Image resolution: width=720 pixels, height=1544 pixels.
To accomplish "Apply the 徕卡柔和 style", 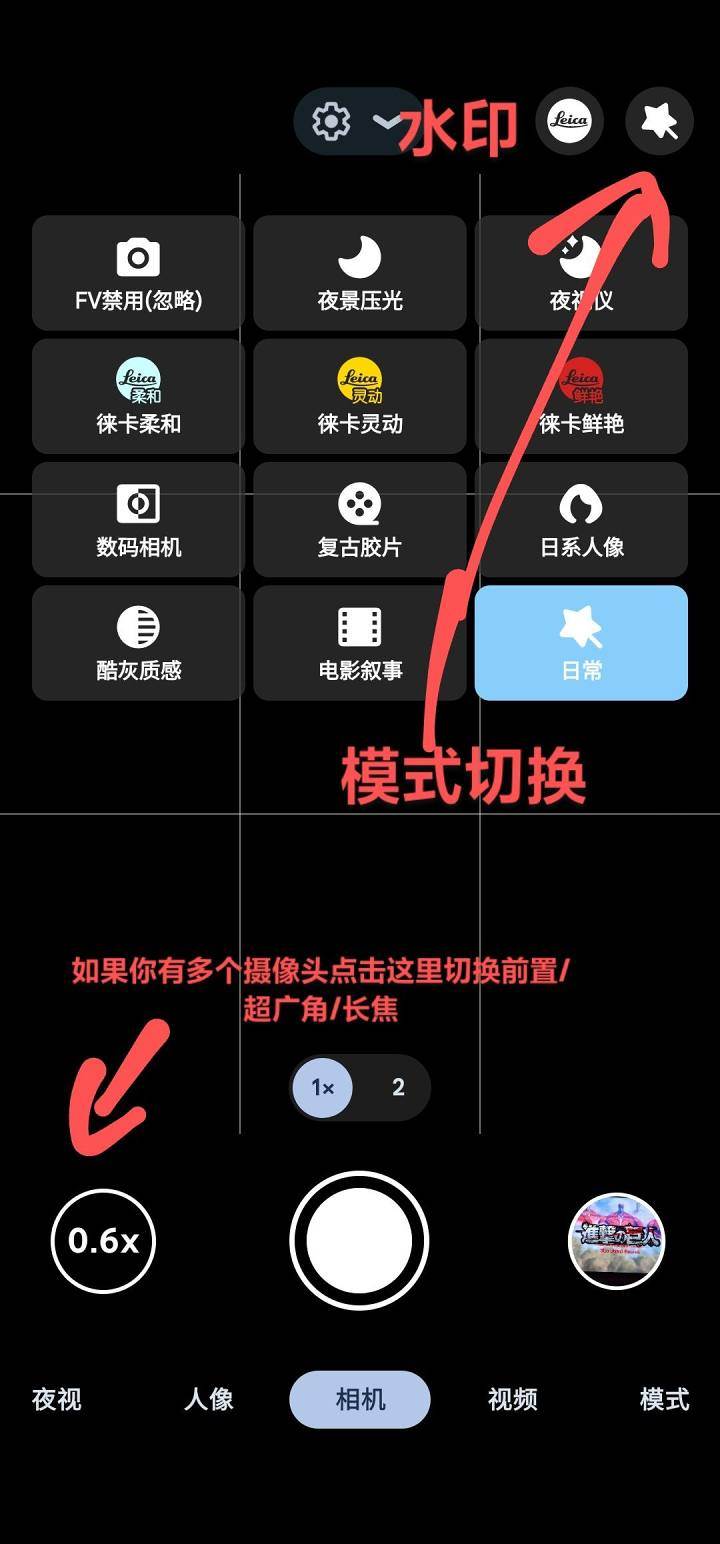I will click(x=138, y=396).
